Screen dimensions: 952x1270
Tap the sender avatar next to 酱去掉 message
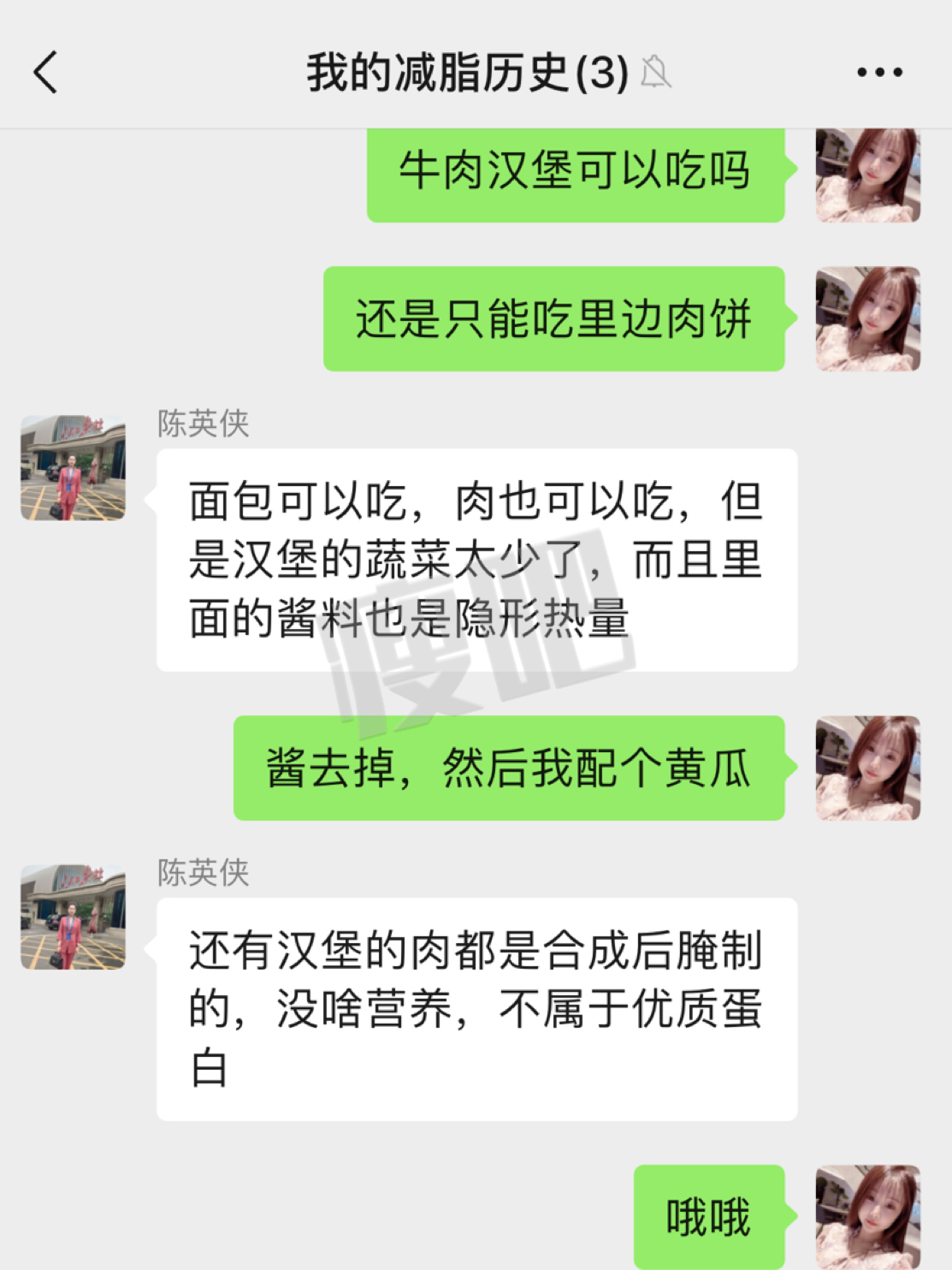tap(867, 768)
